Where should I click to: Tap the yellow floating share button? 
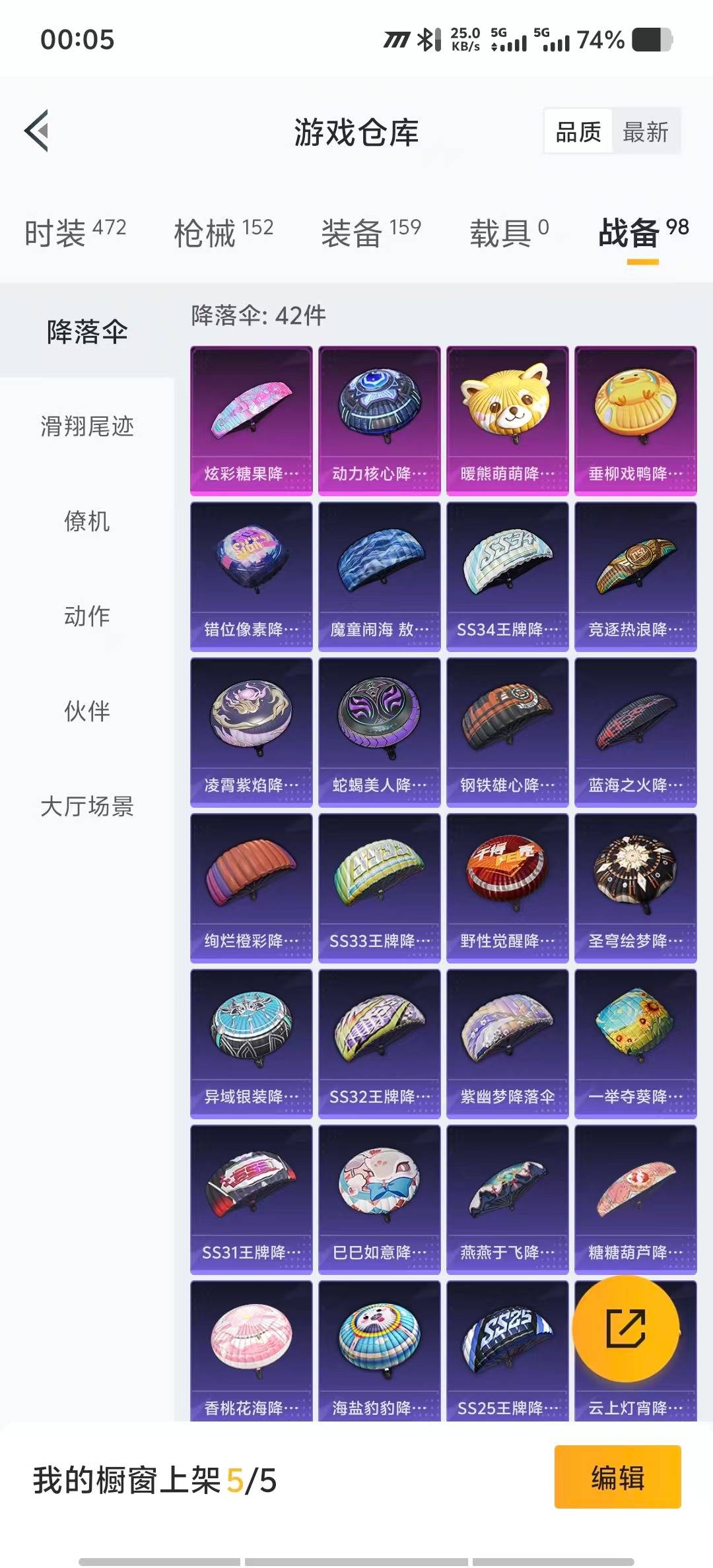(x=625, y=1328)
